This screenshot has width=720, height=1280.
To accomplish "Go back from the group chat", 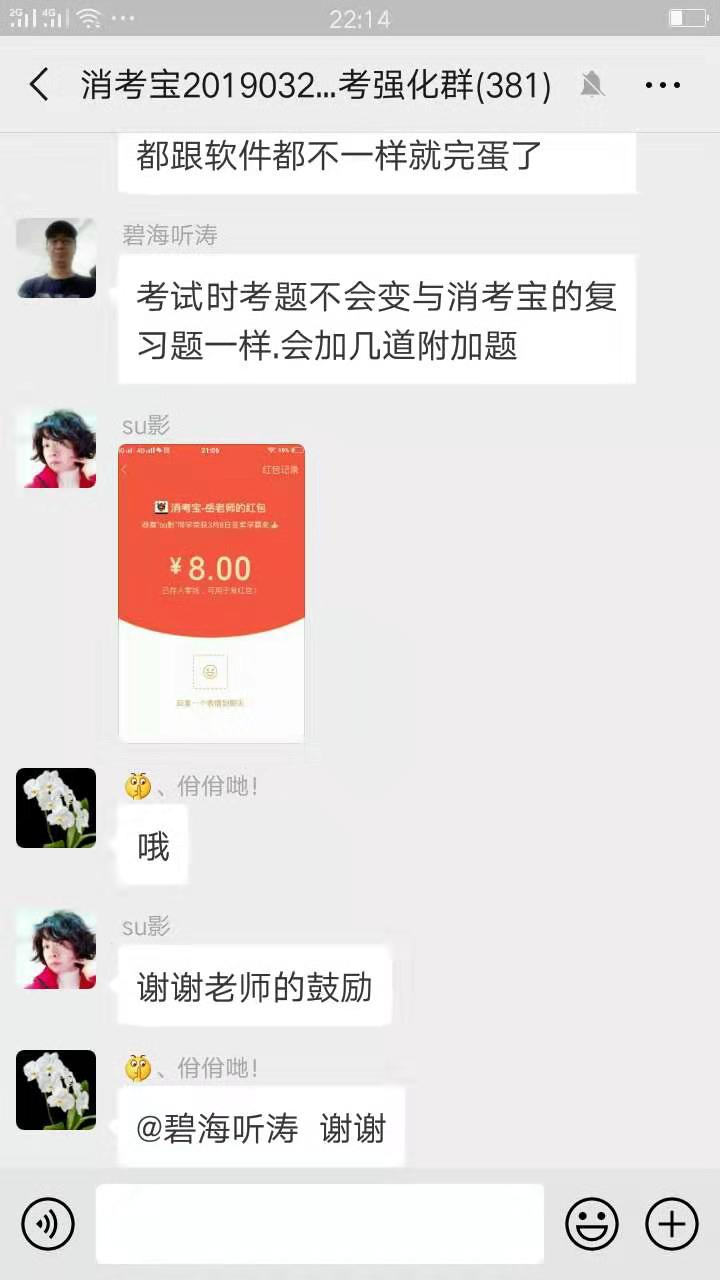I will click(x=39, y=85).
